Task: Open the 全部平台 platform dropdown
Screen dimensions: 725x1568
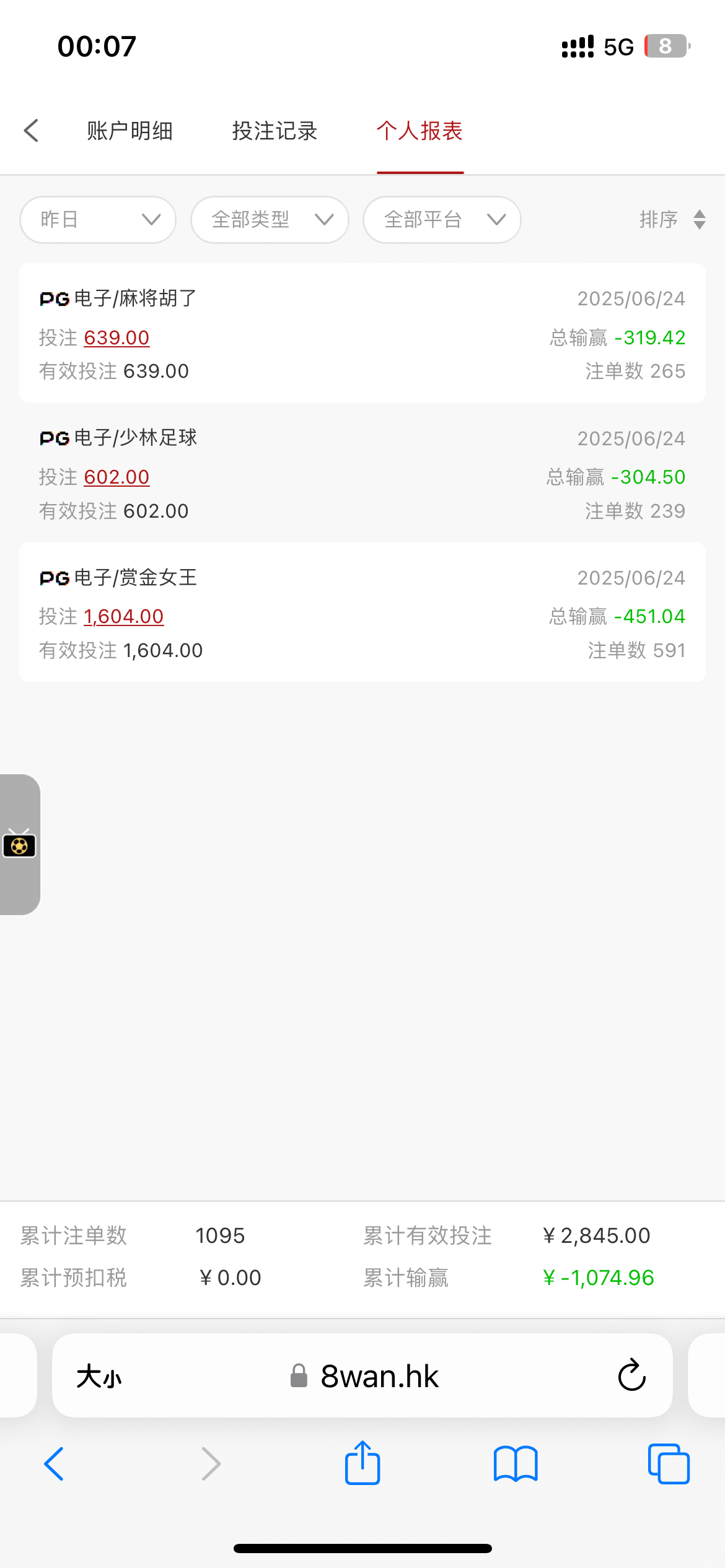Action: pyautogui.click(x=442, y=220)
